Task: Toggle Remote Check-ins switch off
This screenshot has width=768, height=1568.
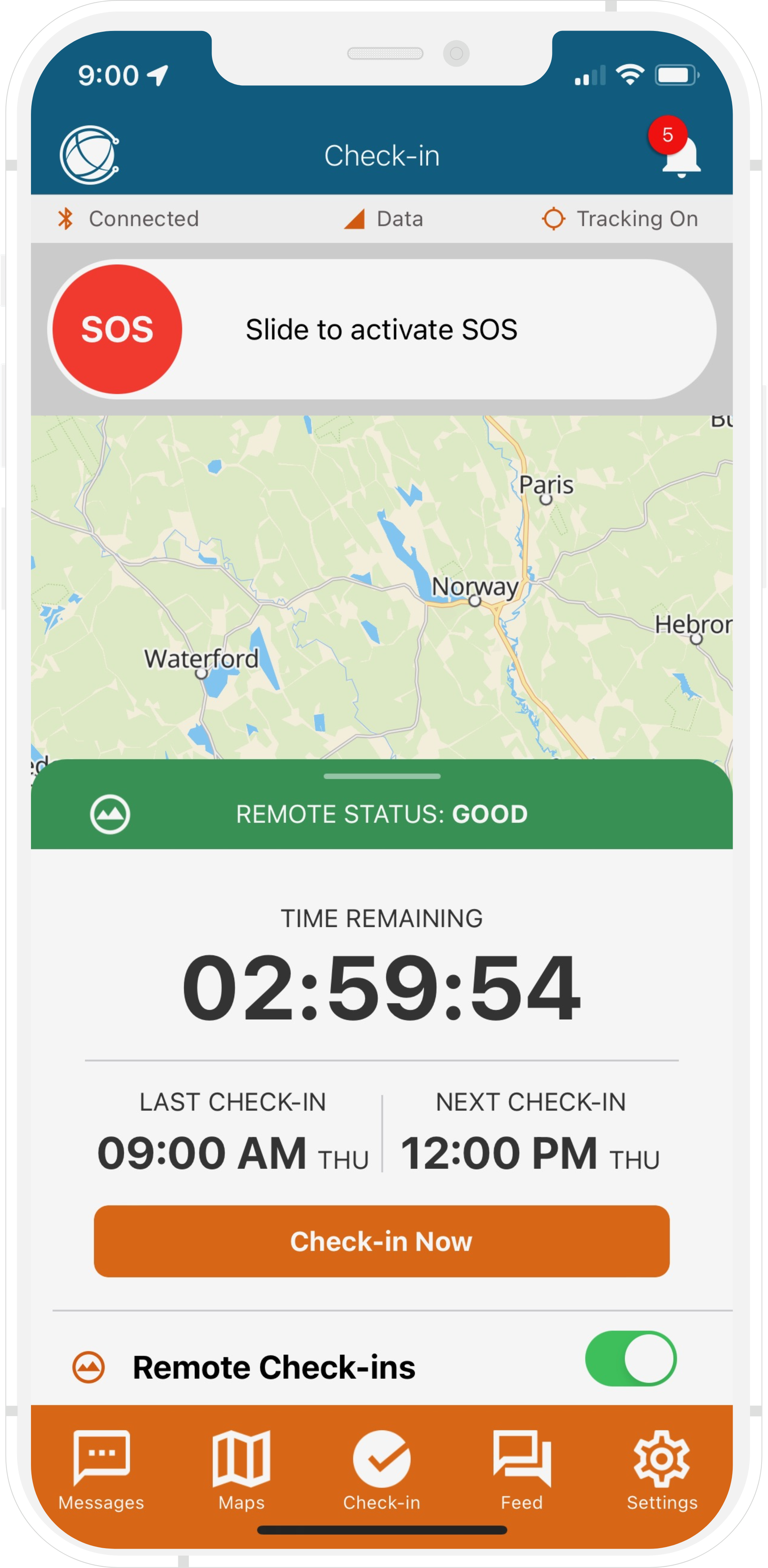Action: point(630,1358)
